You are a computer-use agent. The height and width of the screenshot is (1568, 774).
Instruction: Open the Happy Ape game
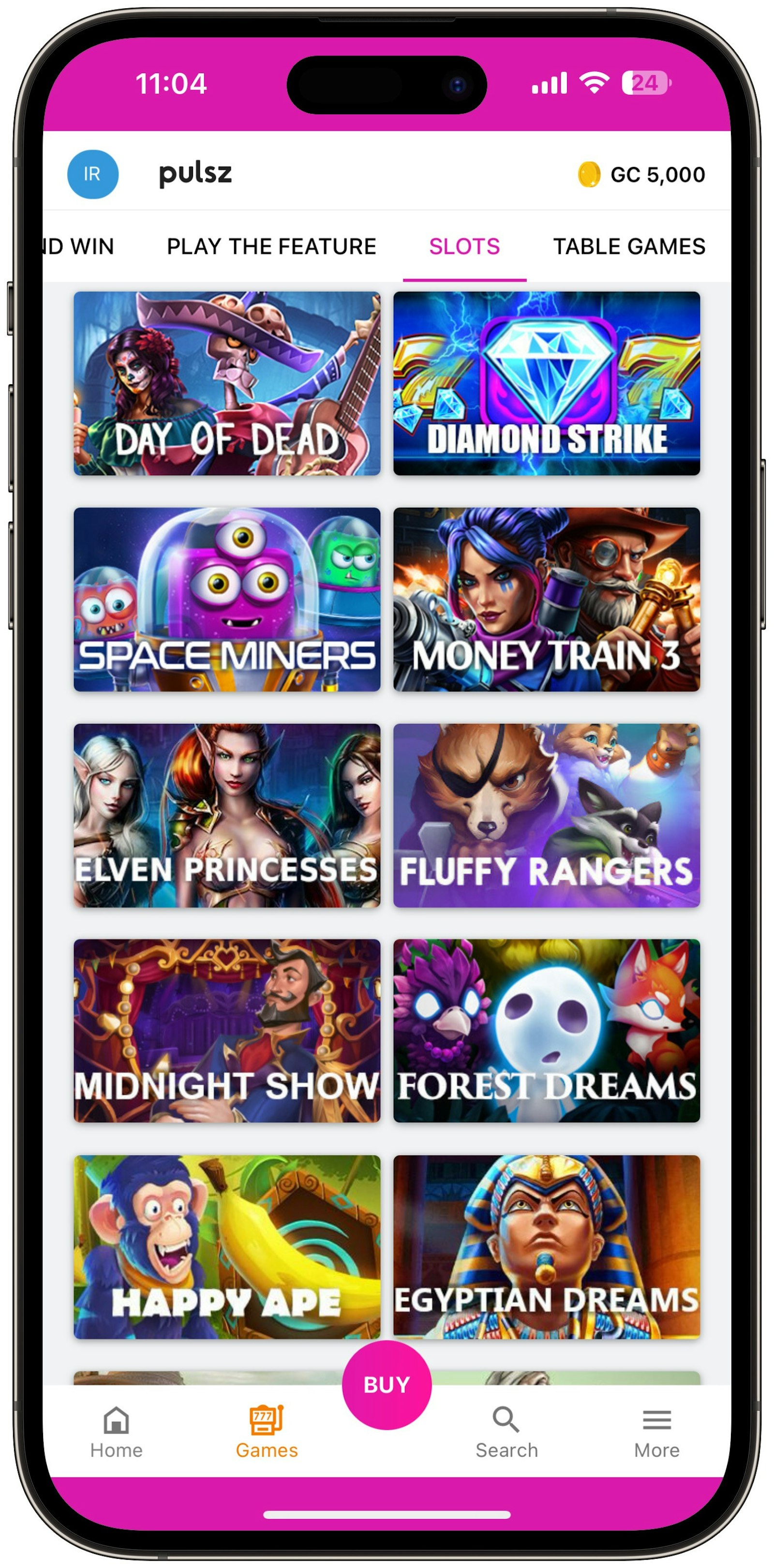pyautogui.click(x=227, y=1246)
